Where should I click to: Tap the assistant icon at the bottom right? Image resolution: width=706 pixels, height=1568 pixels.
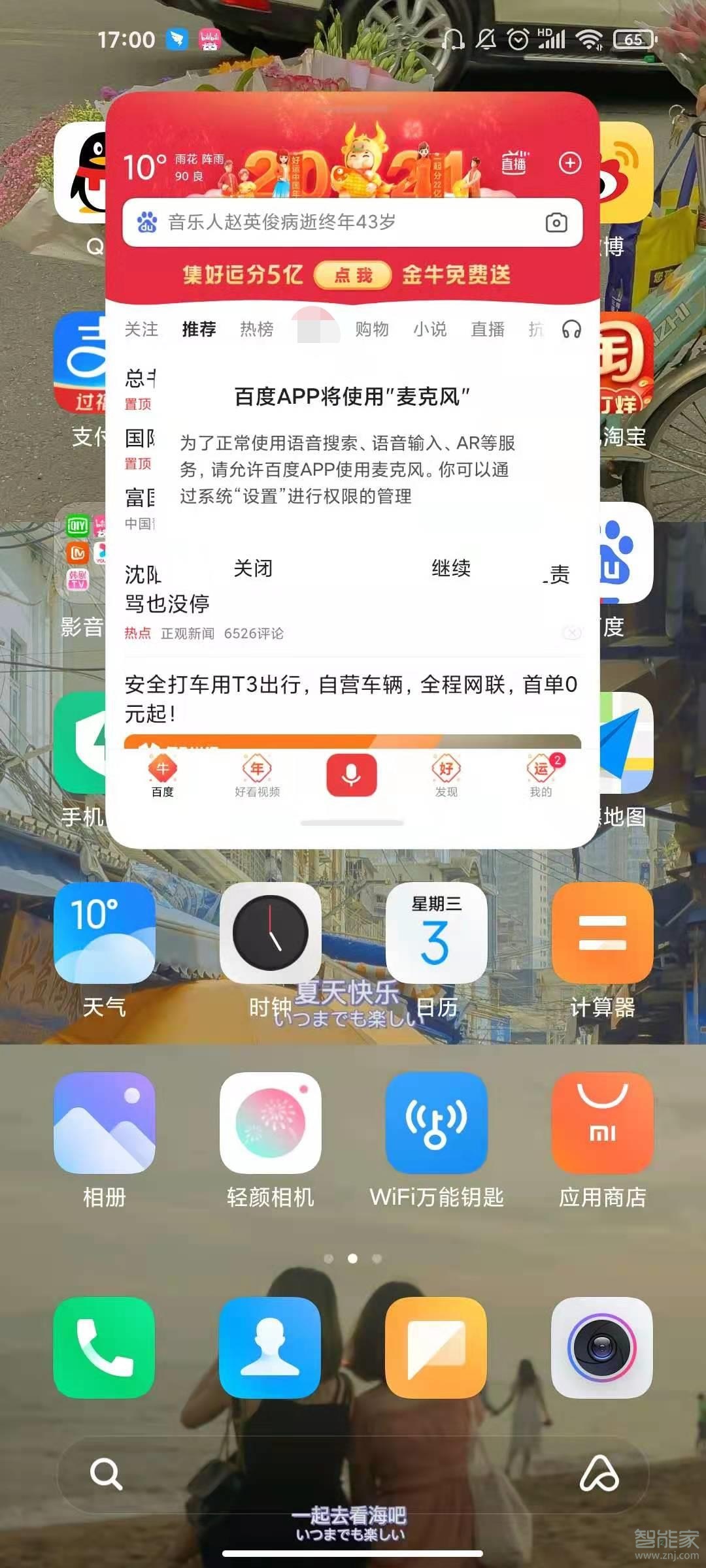coord(599,1474)
